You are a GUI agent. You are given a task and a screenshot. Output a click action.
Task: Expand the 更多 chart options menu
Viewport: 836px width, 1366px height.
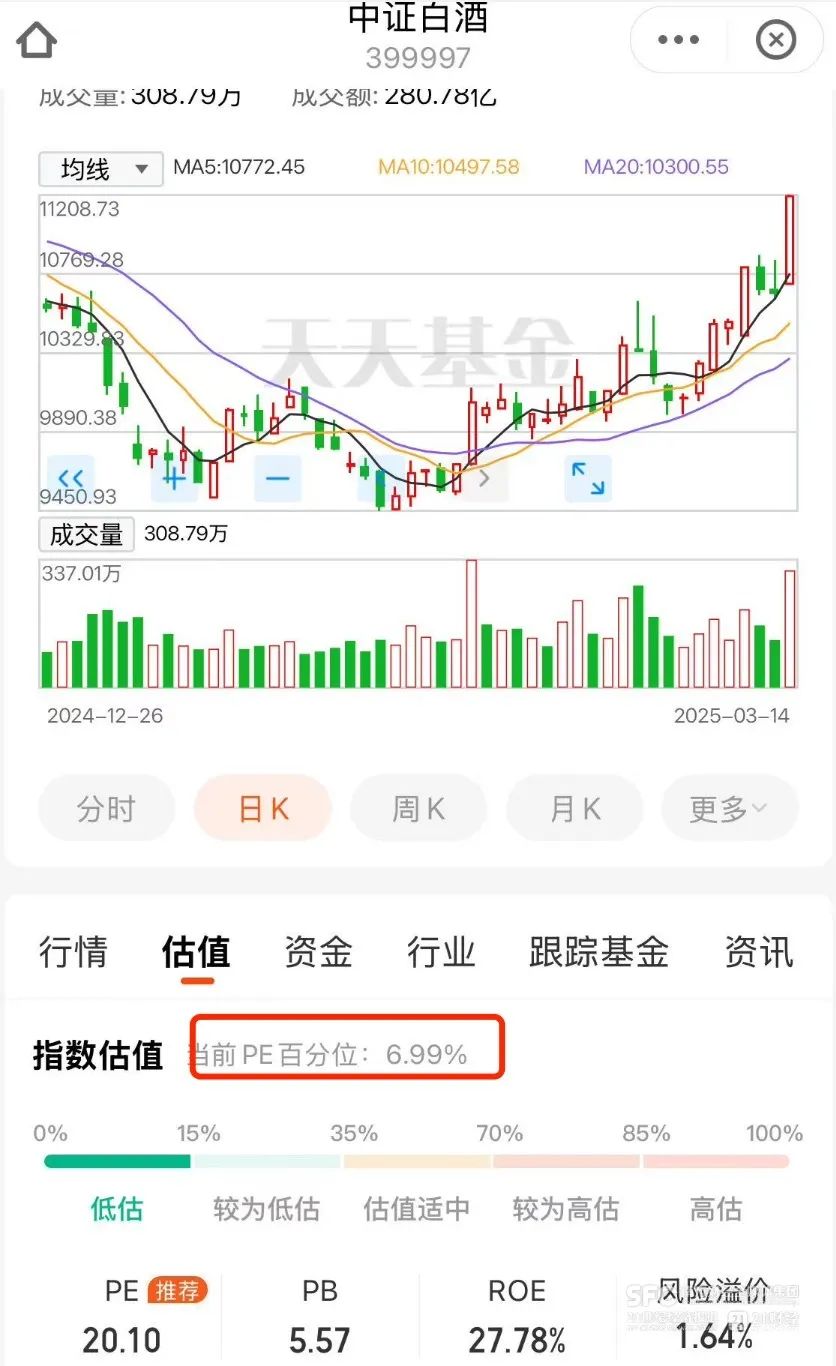pyautogui.click(x=730, y=808)
